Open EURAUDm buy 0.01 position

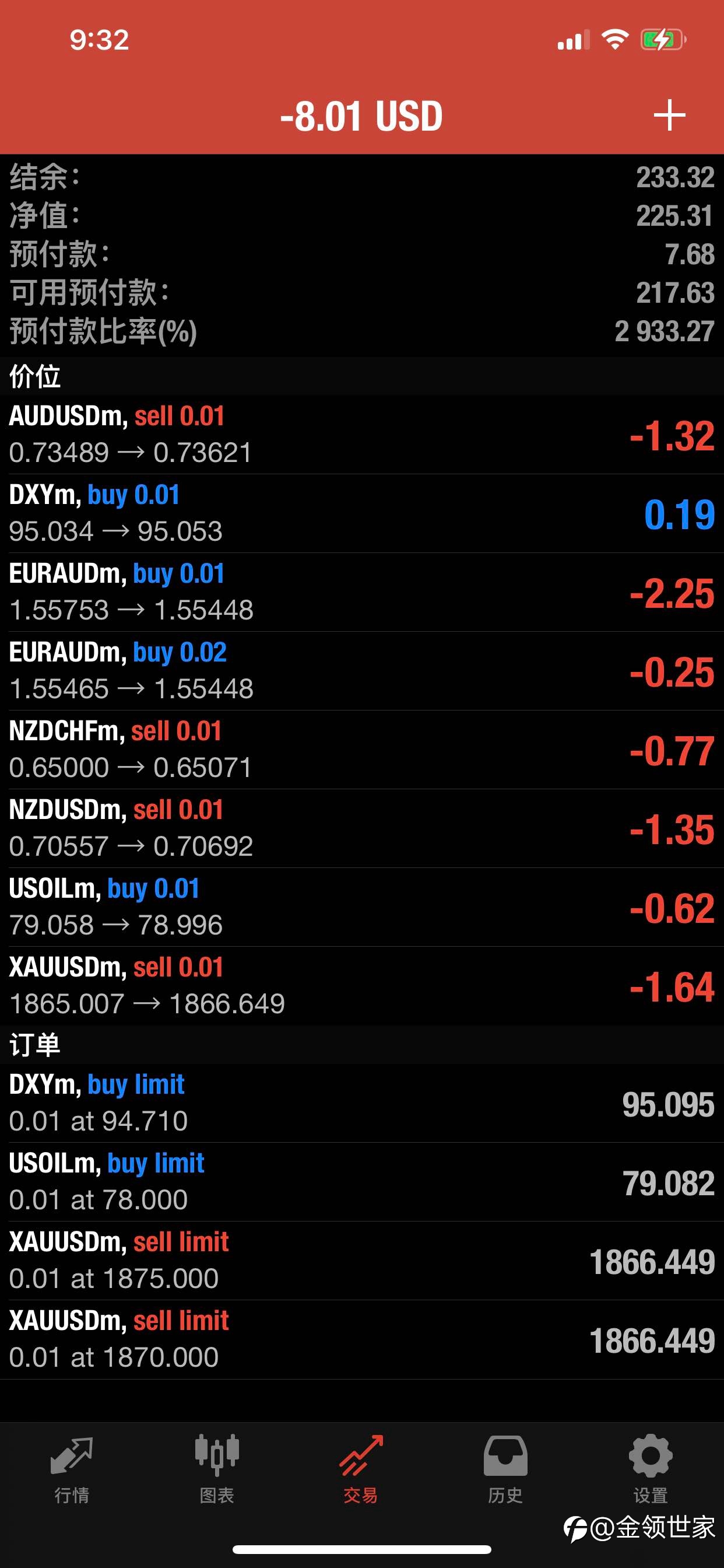pyautogui.click(x=362, y=592)
